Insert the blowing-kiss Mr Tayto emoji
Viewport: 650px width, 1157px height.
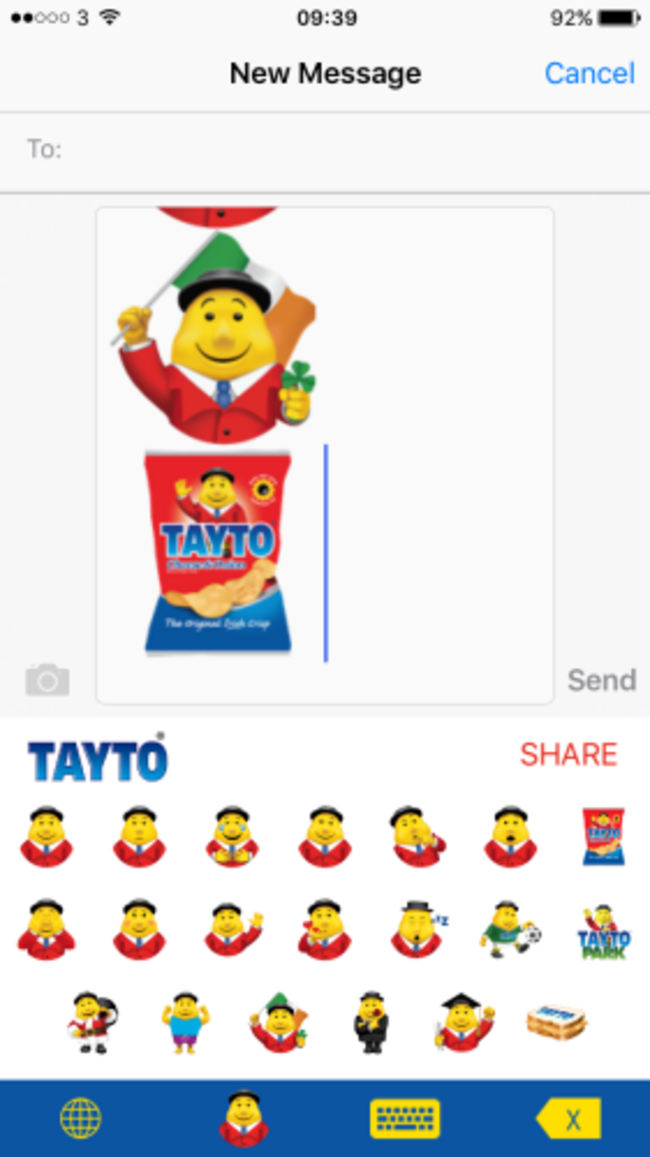point(325,930)
